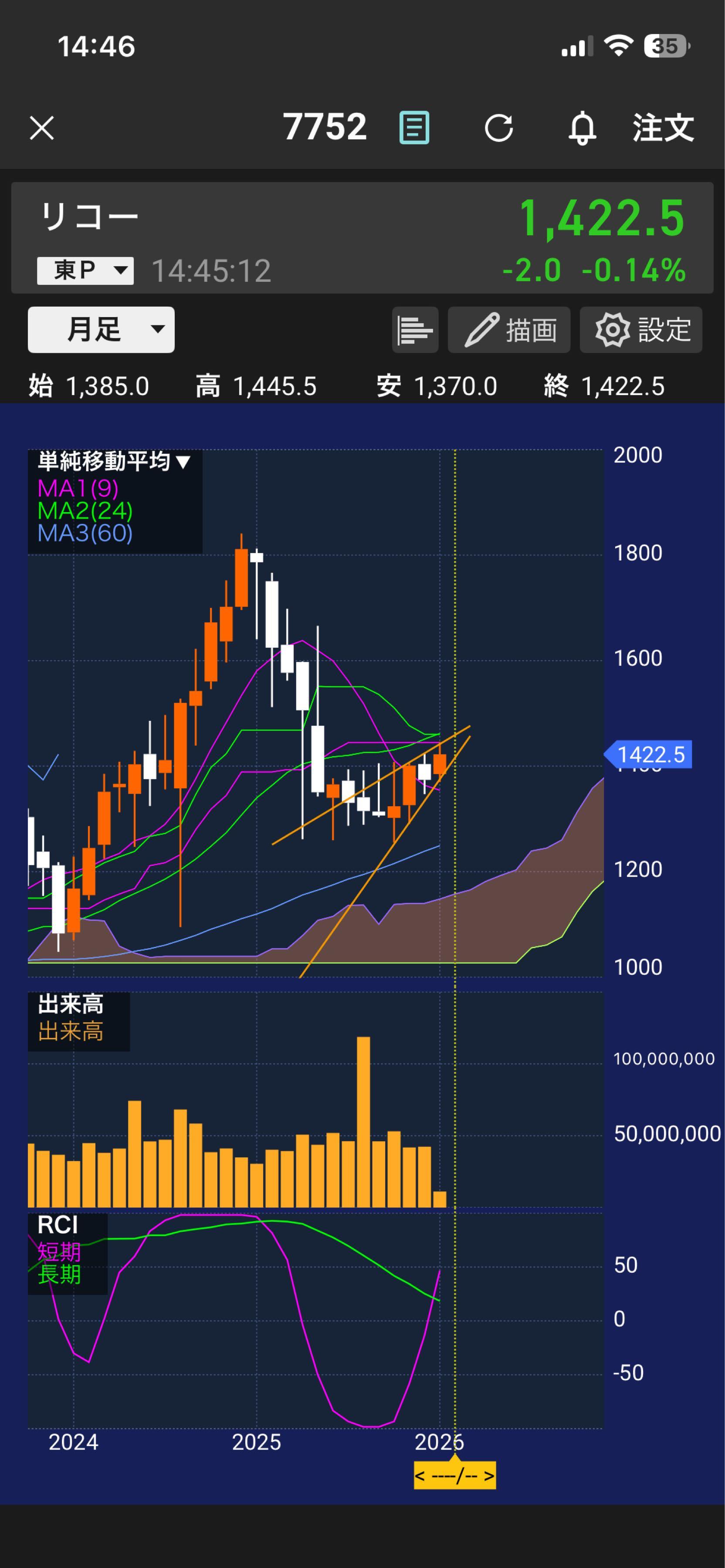725x1568 pixels.
Task: Close the chart screen with the X
Action: [x=42, y=128]
